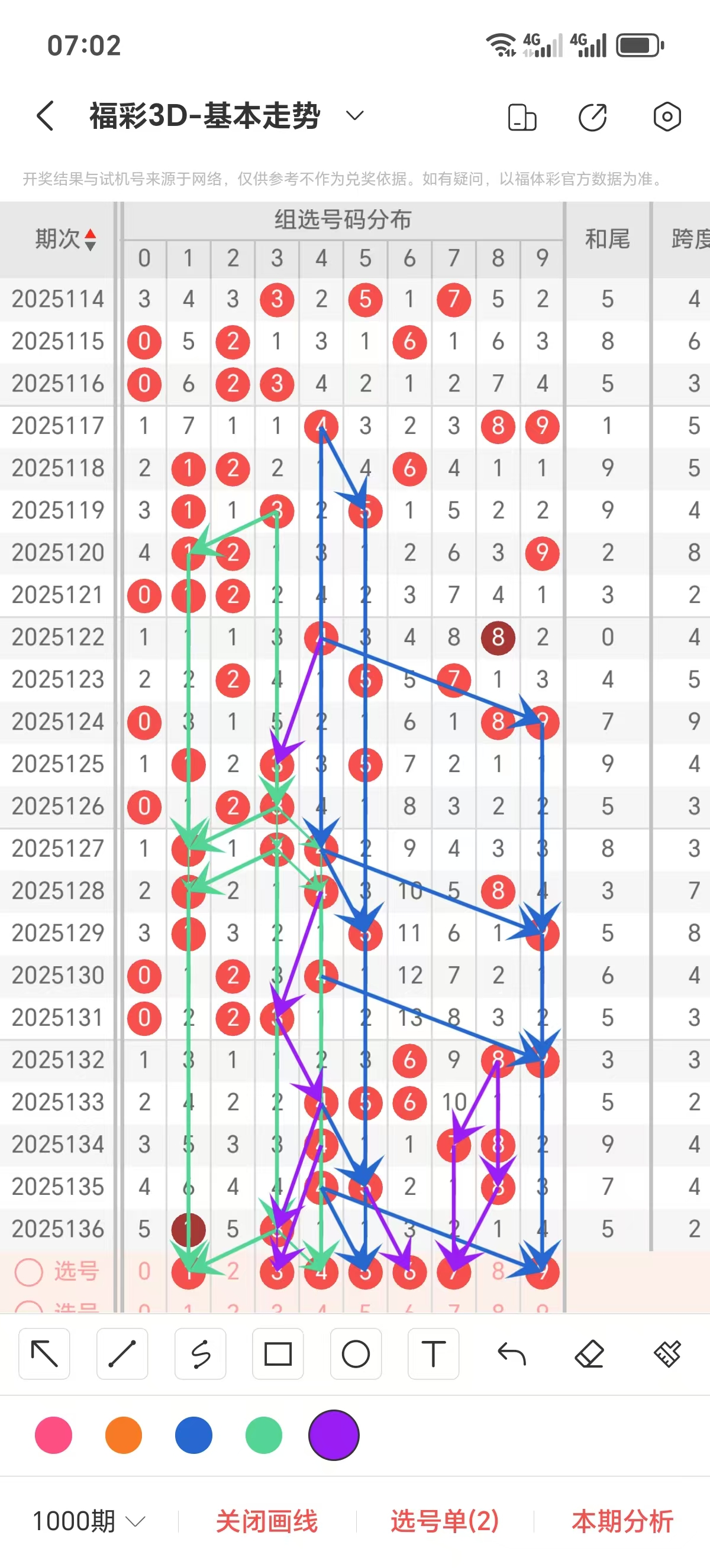The width and height of the screenshot is (710, 1568).
Task: Select the eraser tool
Action: (589, 1354)
